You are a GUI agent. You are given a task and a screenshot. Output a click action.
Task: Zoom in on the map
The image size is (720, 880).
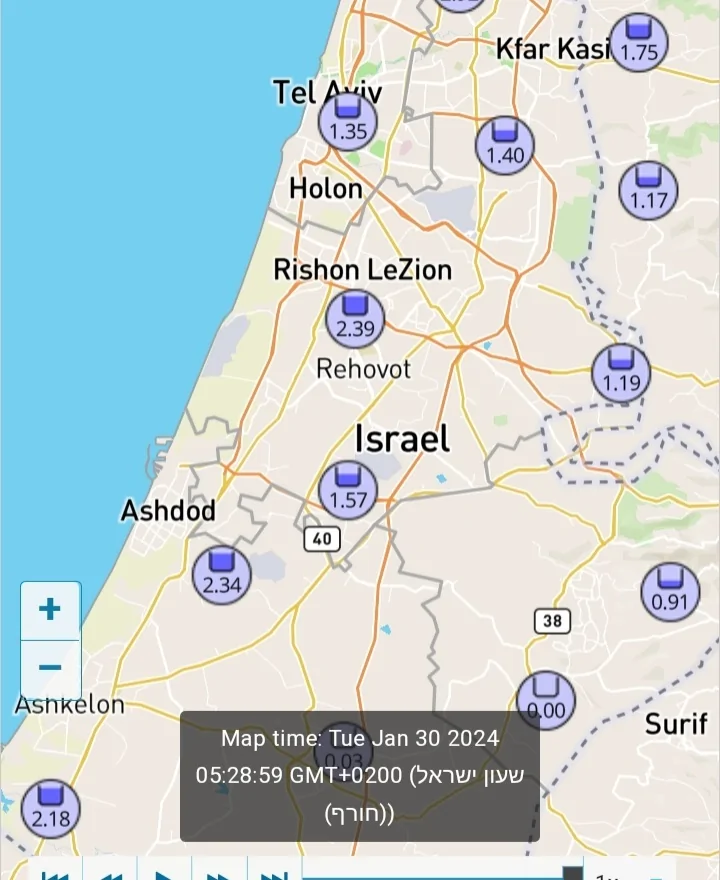click(50, 610)
